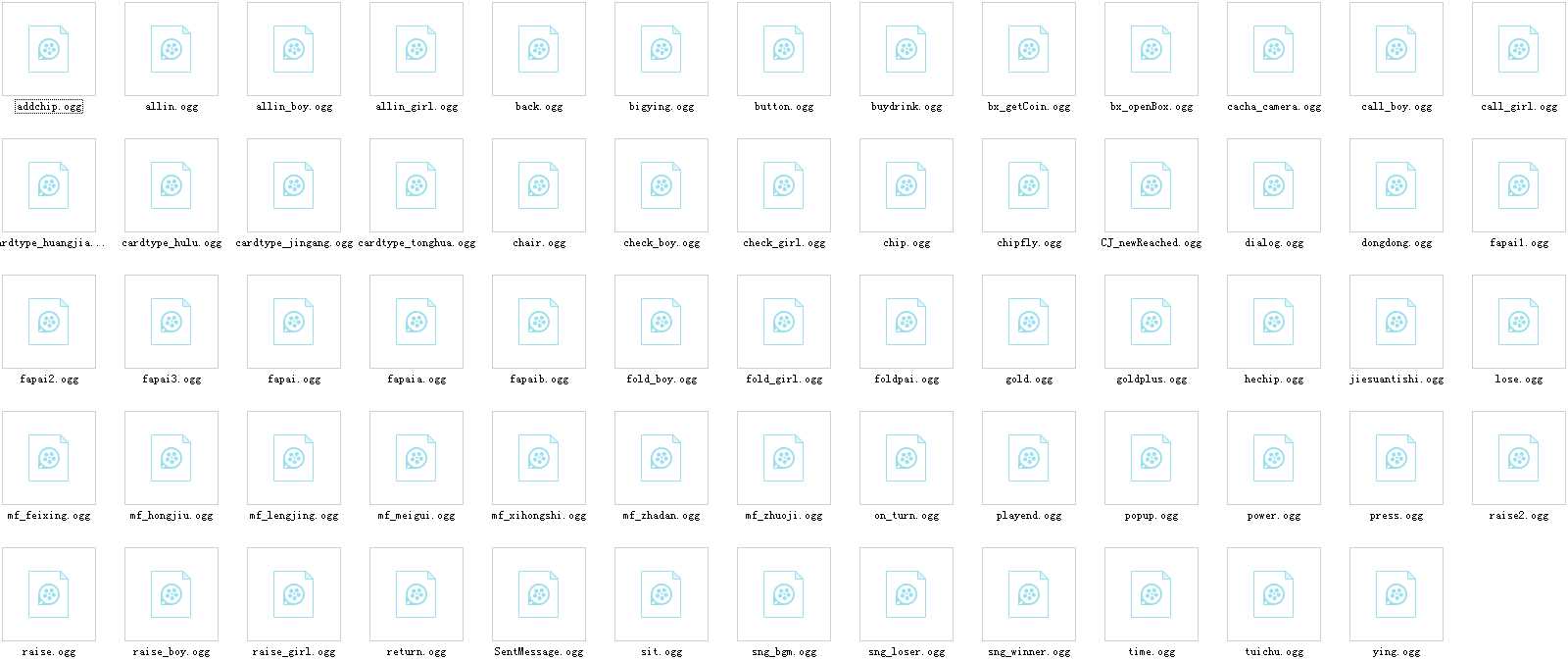
Task: Open bx_getCoin.ogg file
Action: click(1029, 49)
